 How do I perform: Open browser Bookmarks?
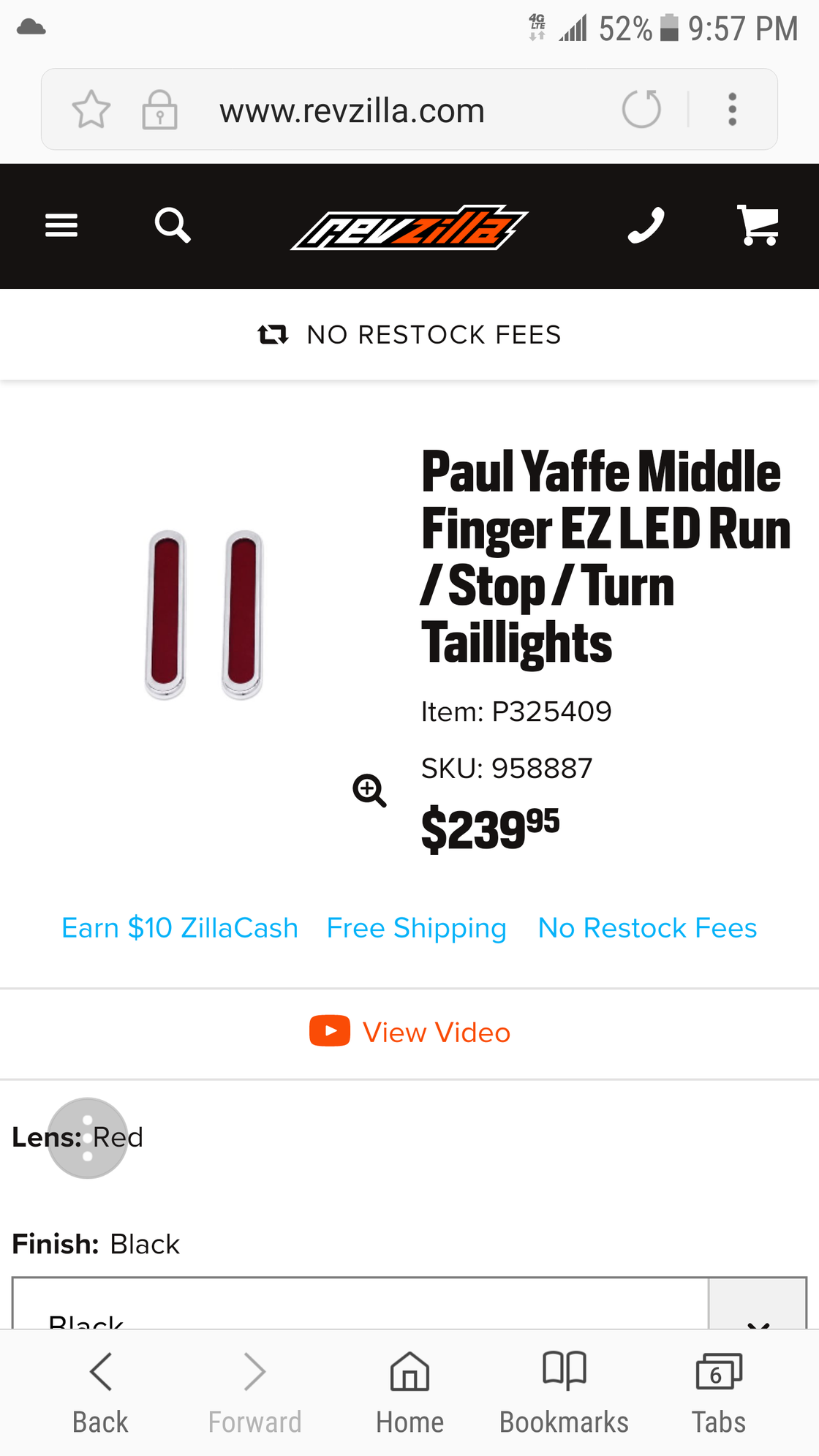pyautogui.click(x=564, y=1391)
